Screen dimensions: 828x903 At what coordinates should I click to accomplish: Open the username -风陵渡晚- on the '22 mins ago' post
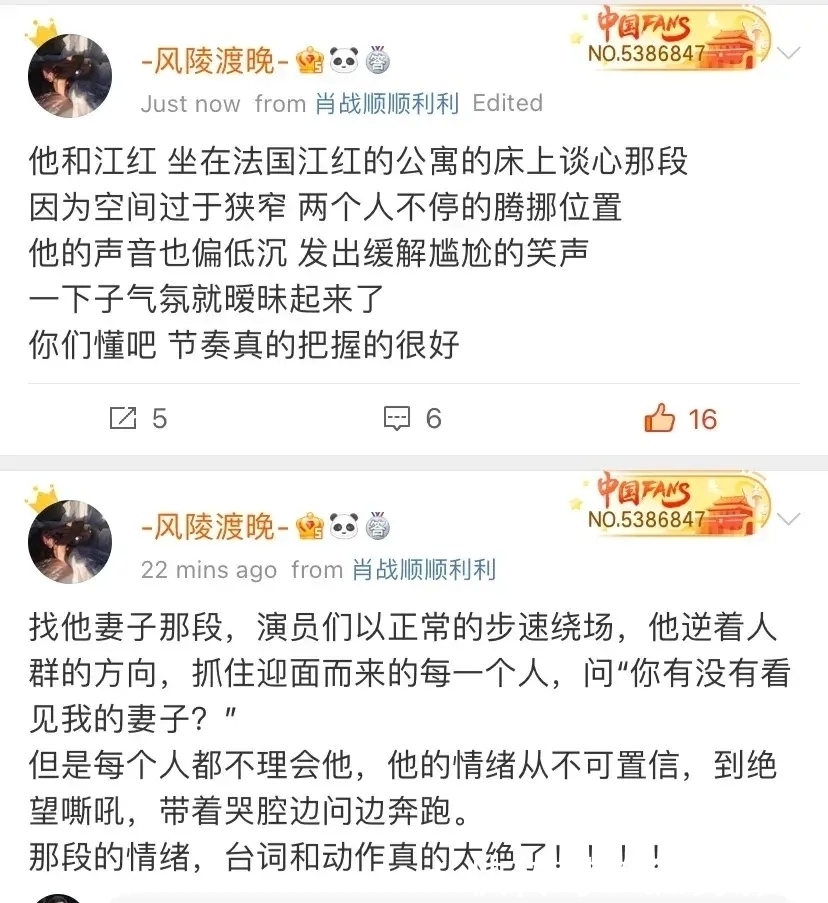click(215, 526)
